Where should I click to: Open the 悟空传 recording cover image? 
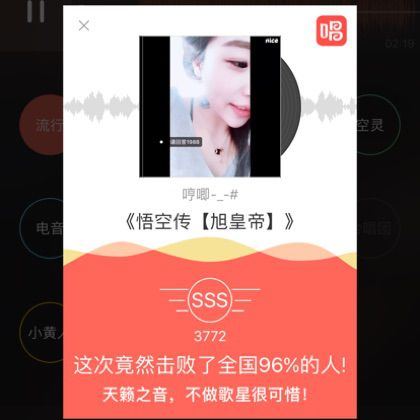(210, 106)
